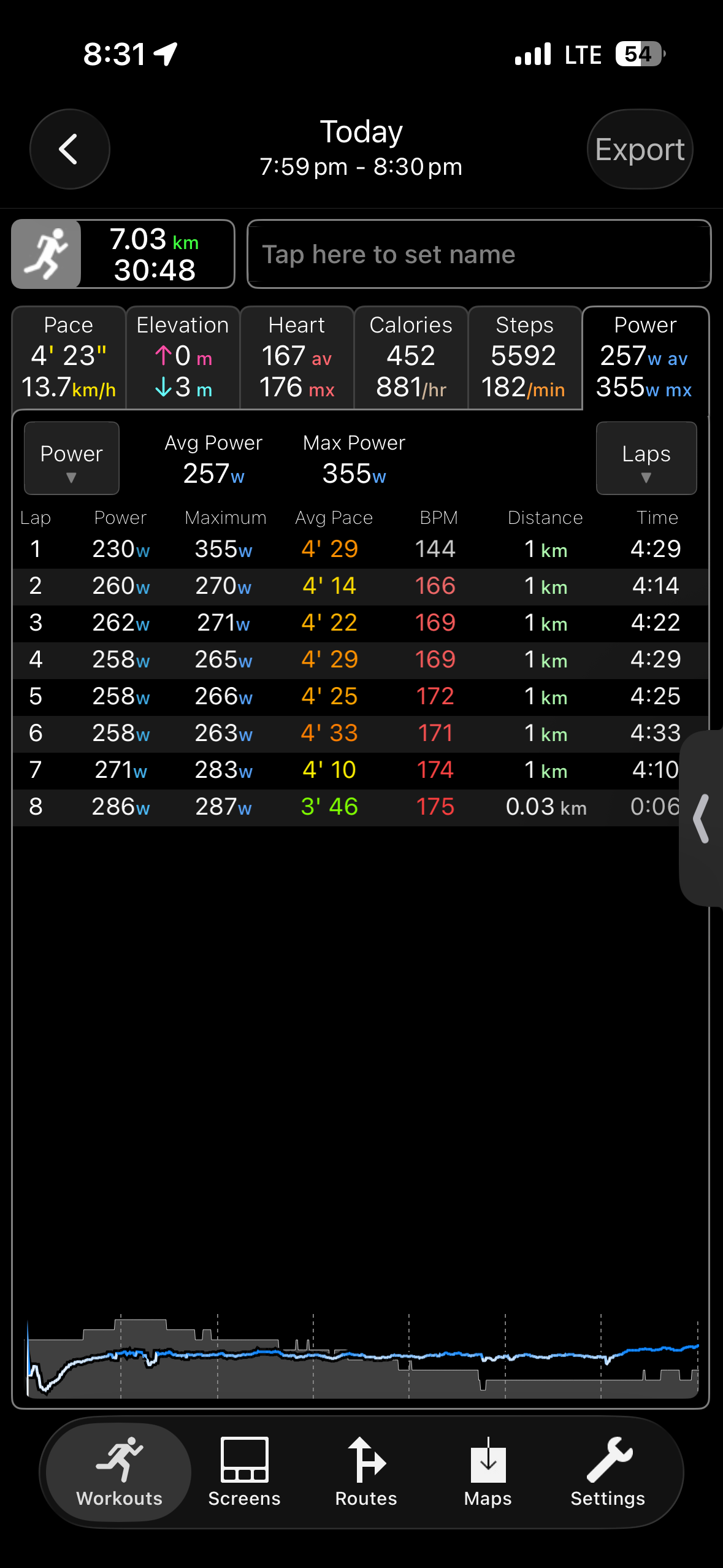Open the Maps tab
The image size is (723, 1568).
(488, 1472)
